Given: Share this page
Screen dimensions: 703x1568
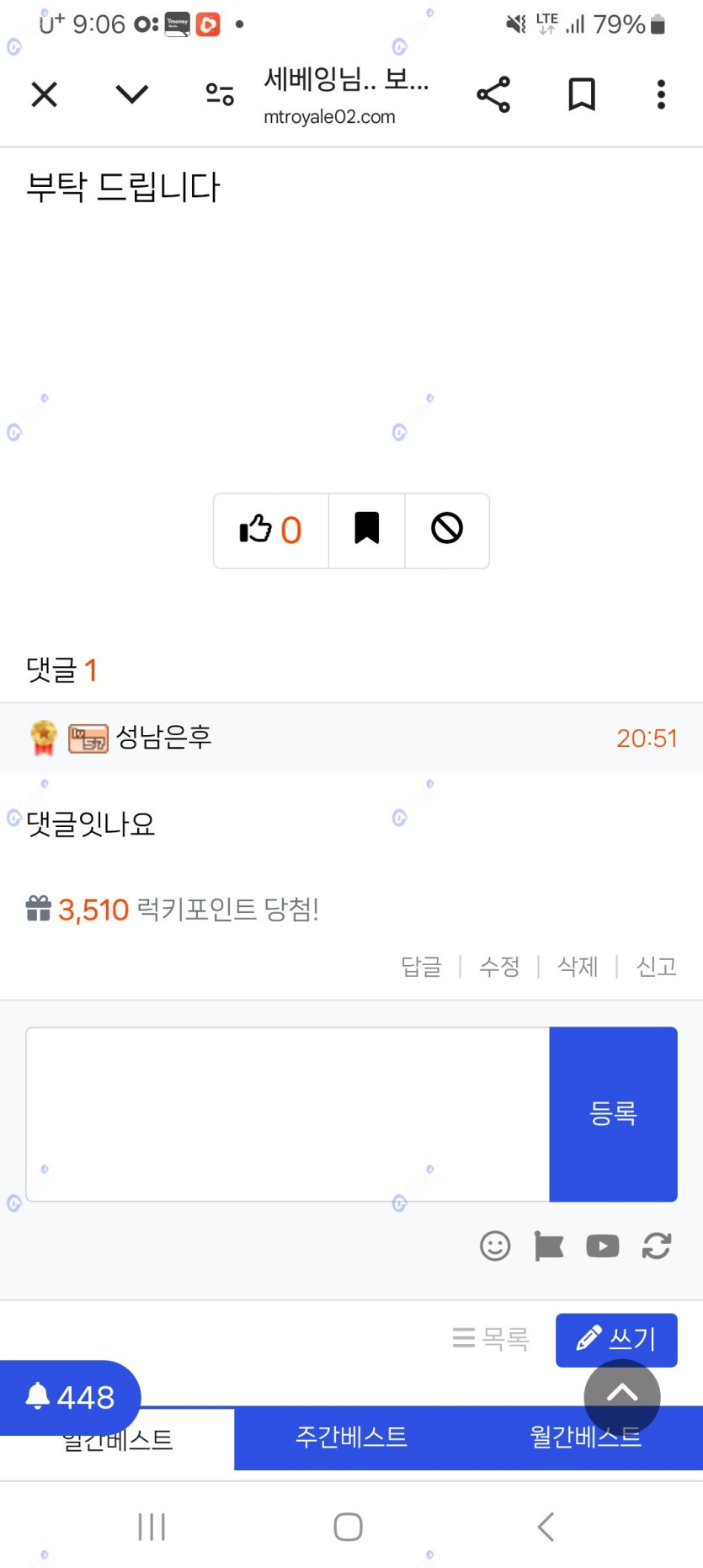Looking at the screenshot, I should (493, 94).
